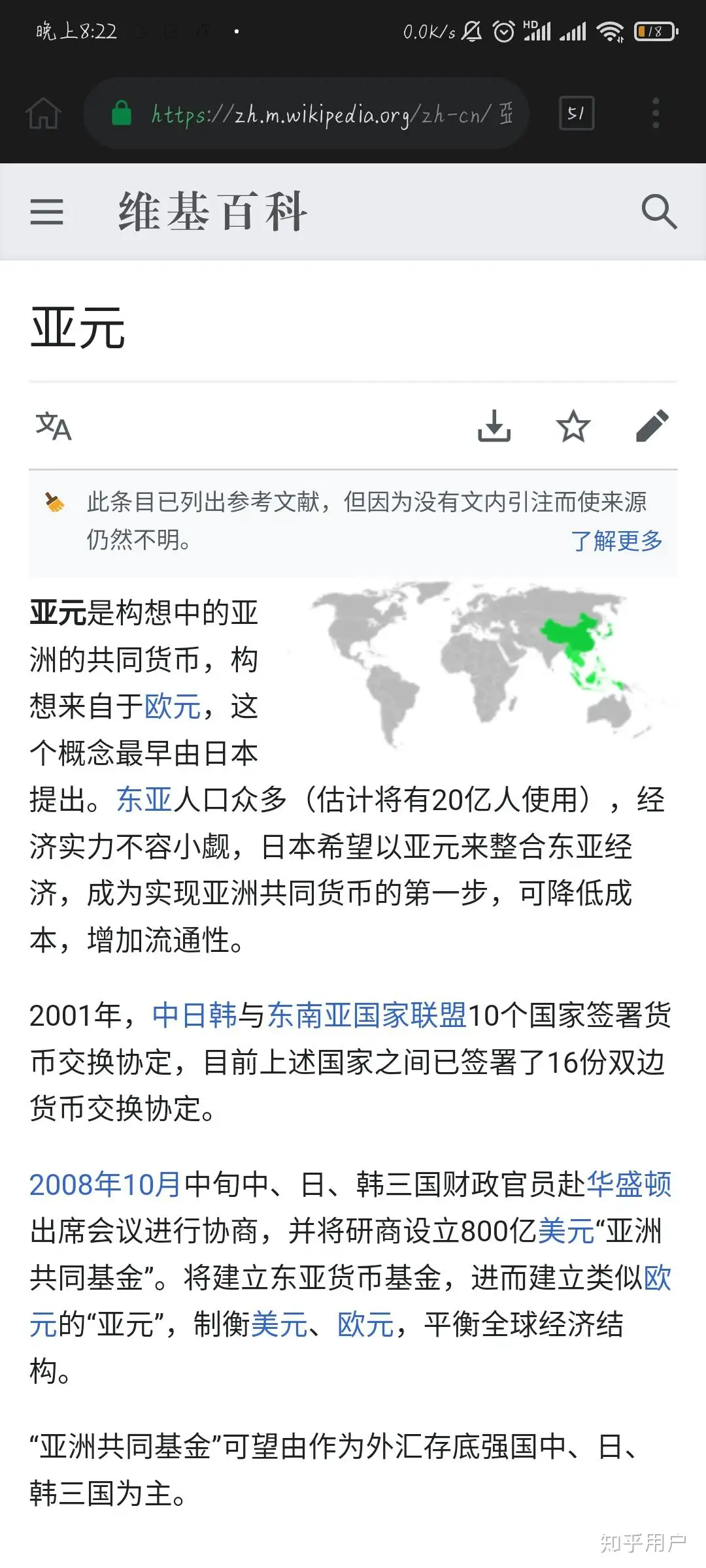Tap the browser home icon
Image resolution: width=706 pixels, height=1568 pixels.
click(43, 114)
